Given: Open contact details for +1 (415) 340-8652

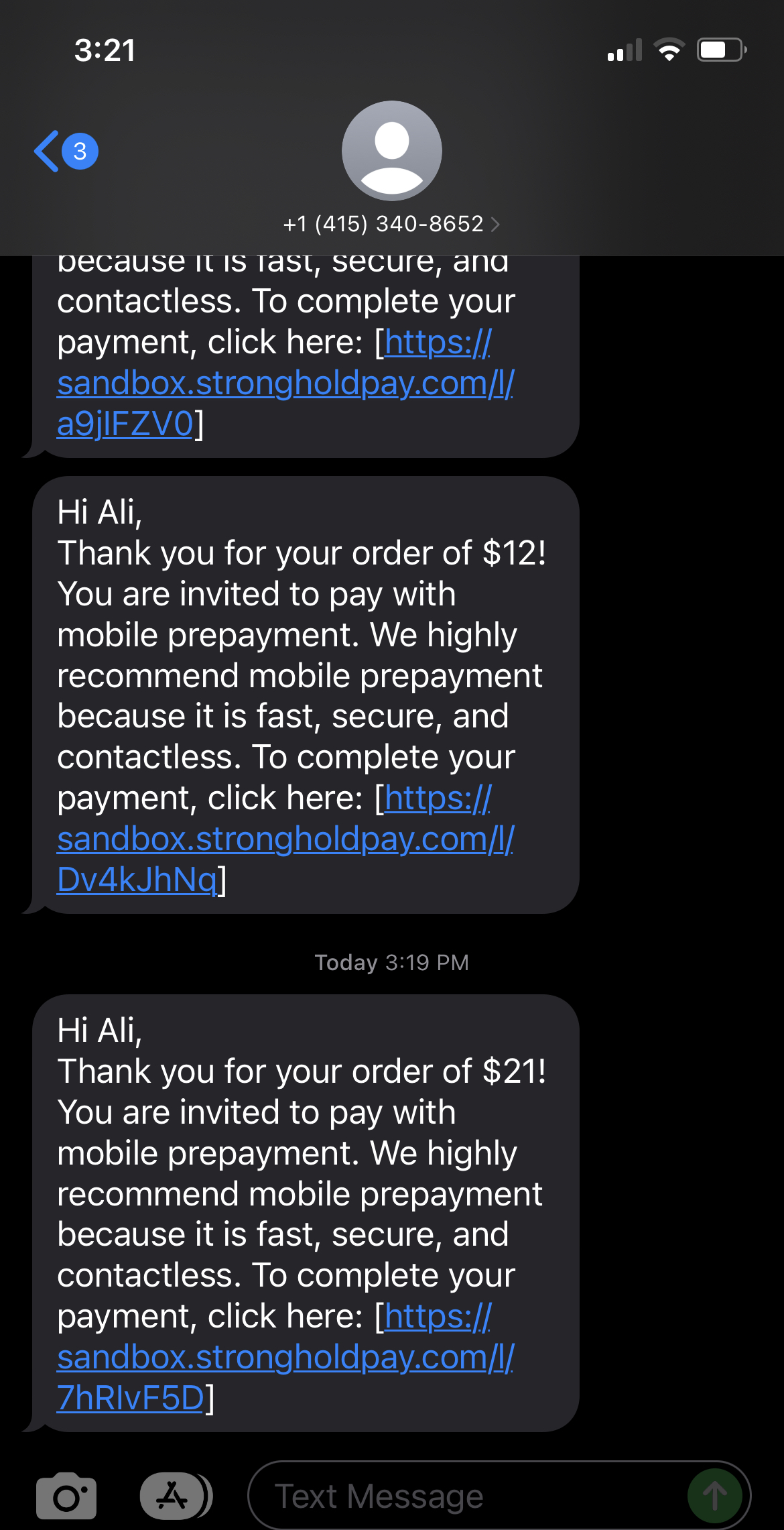Looking at the screenshot, I should click(x=391, y=224).
